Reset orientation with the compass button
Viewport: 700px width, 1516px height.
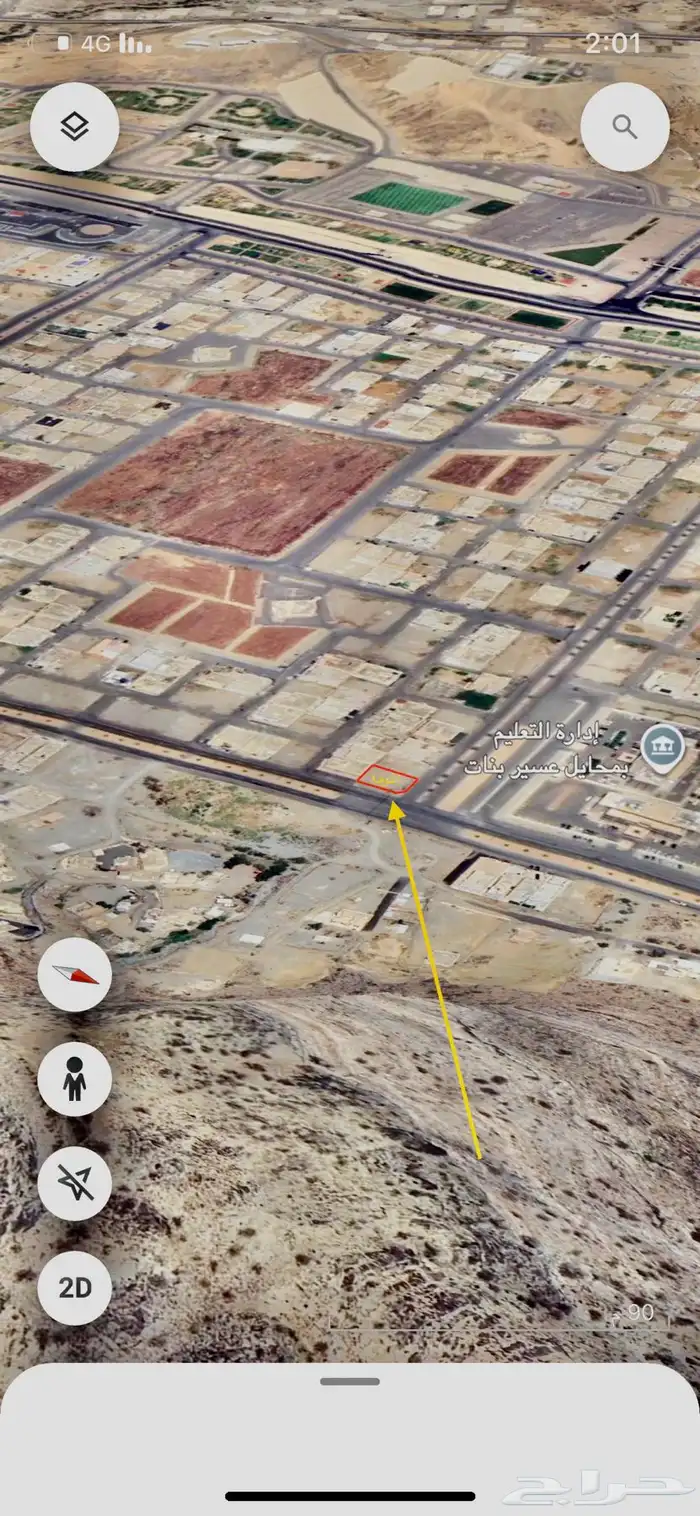coord(75,975)
